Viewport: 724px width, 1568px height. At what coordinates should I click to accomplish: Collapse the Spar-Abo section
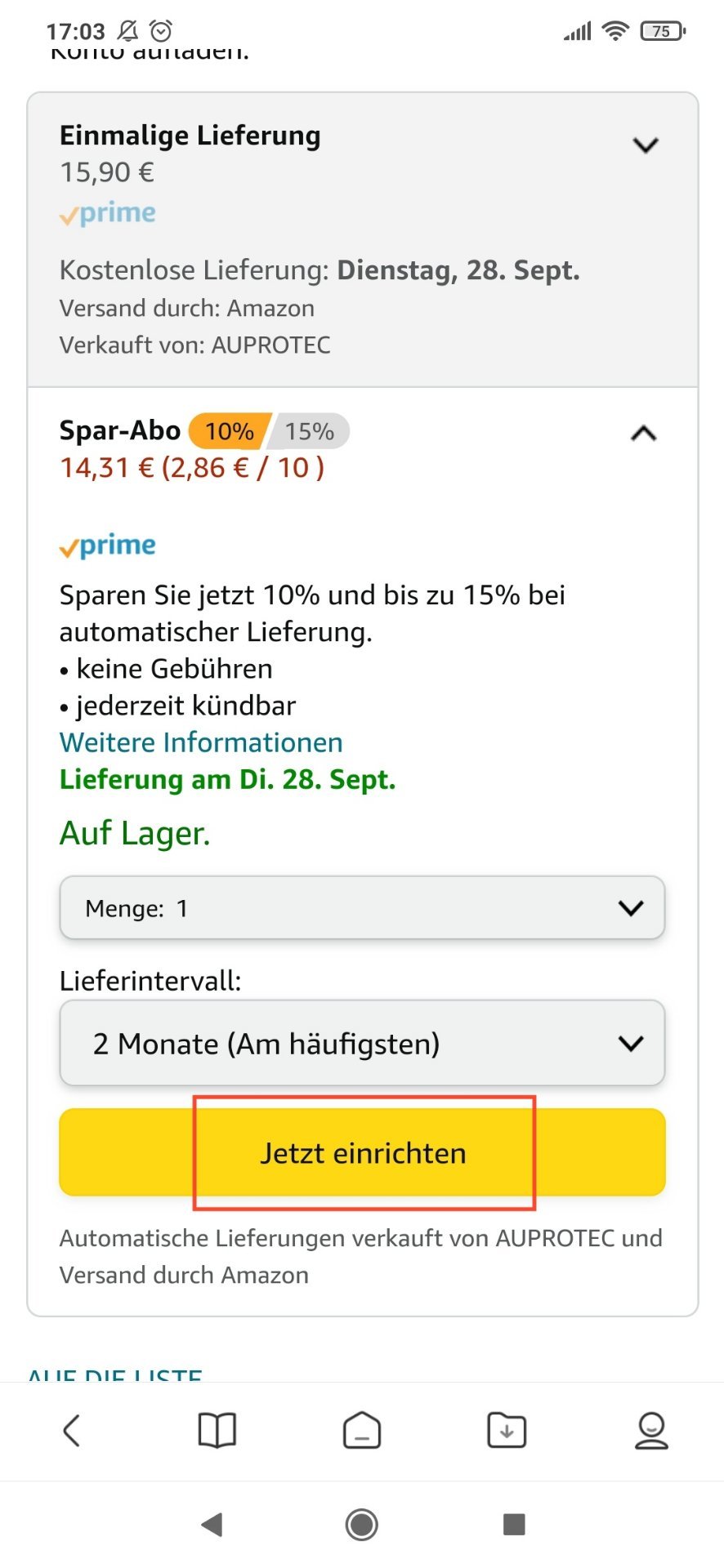point(644,433)
